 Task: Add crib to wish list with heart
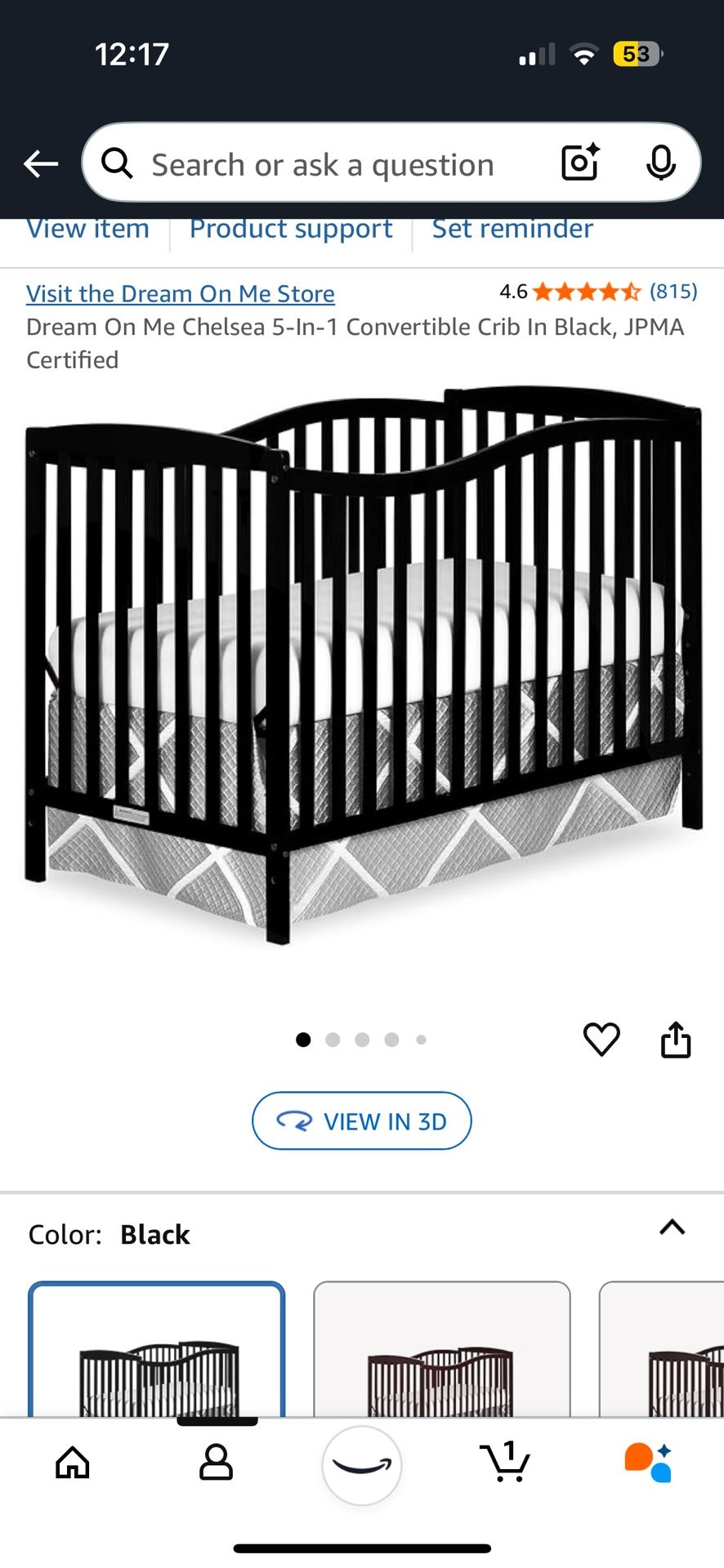point(601,1040)
